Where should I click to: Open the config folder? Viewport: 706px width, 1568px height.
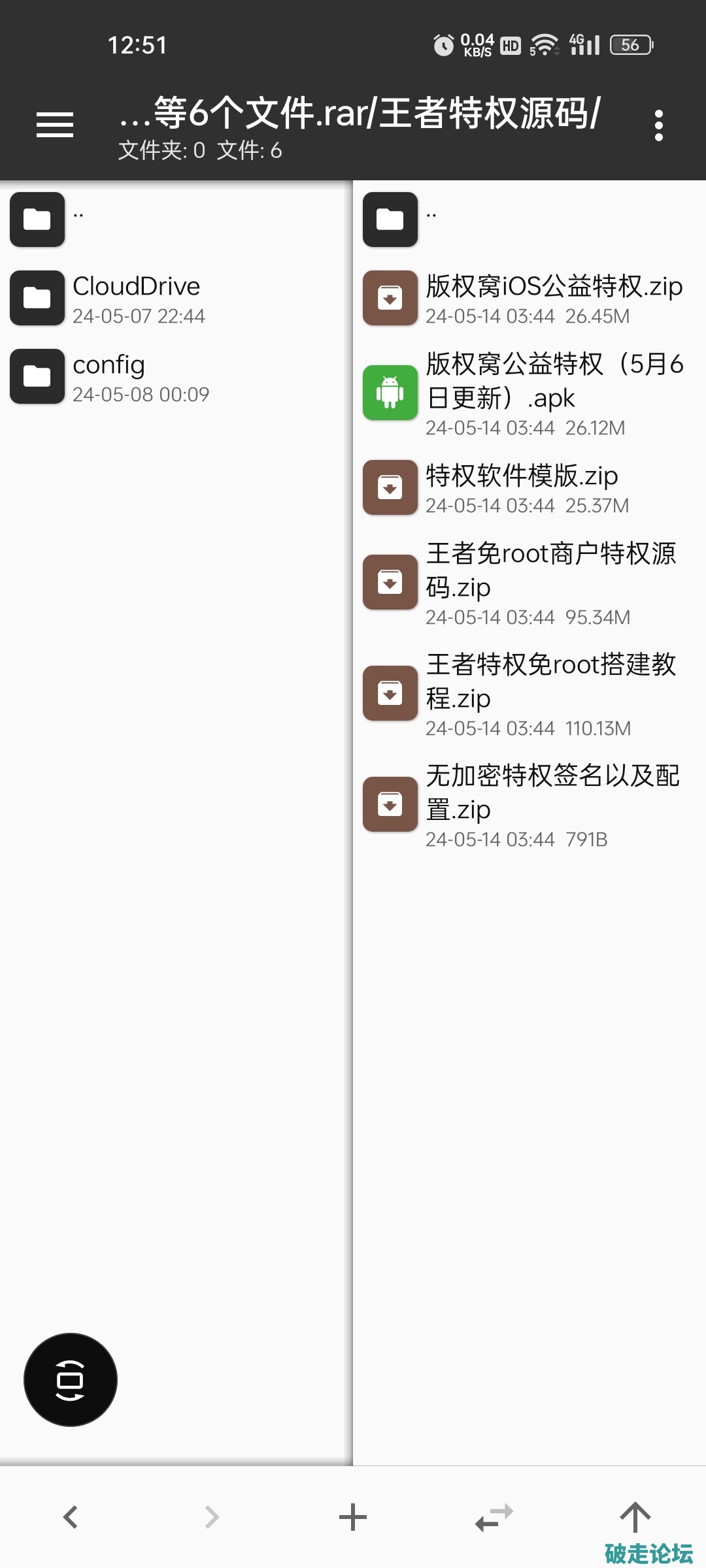point(109,376)
